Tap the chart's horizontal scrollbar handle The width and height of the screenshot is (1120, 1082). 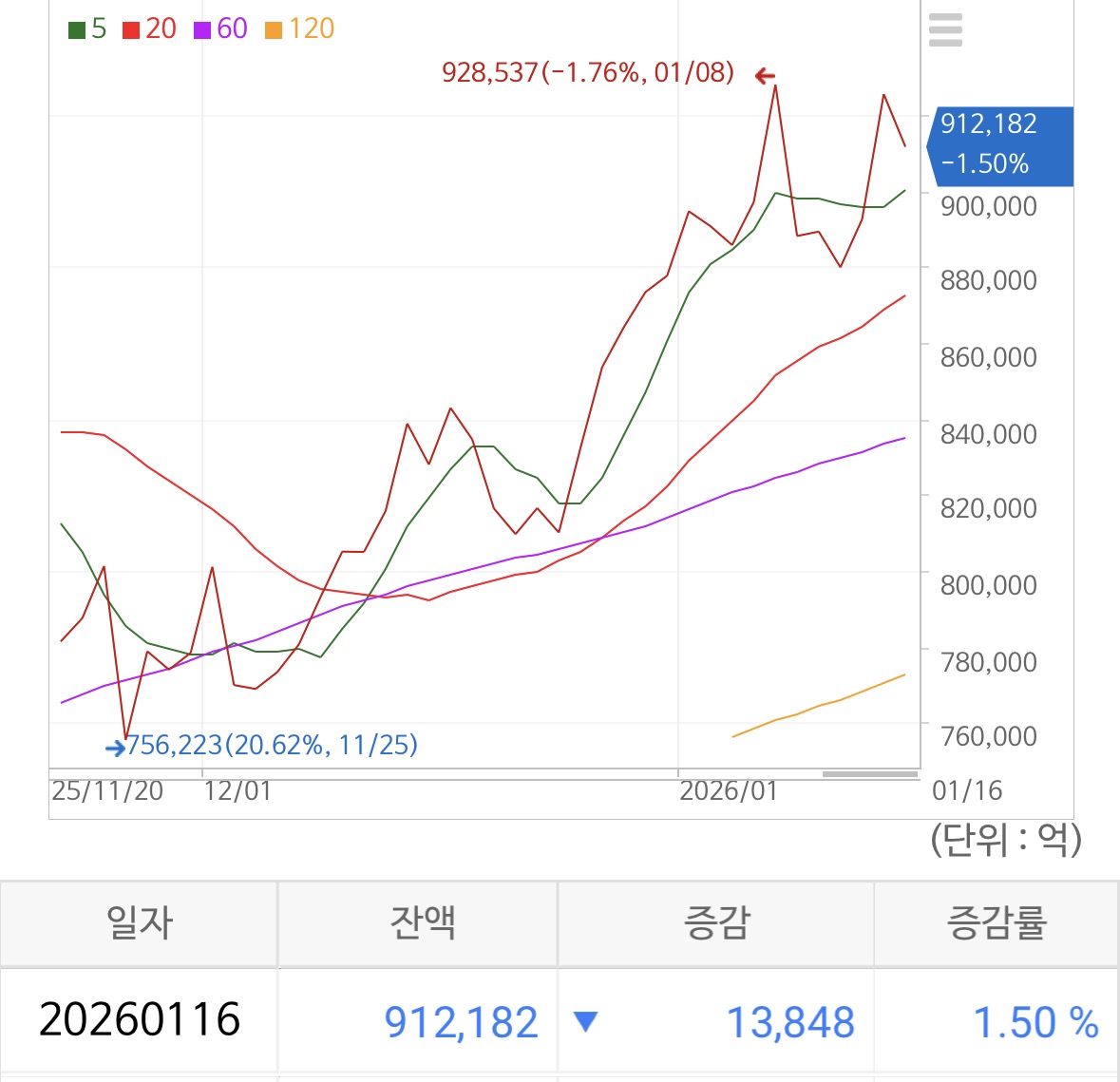tap(869, 773)
